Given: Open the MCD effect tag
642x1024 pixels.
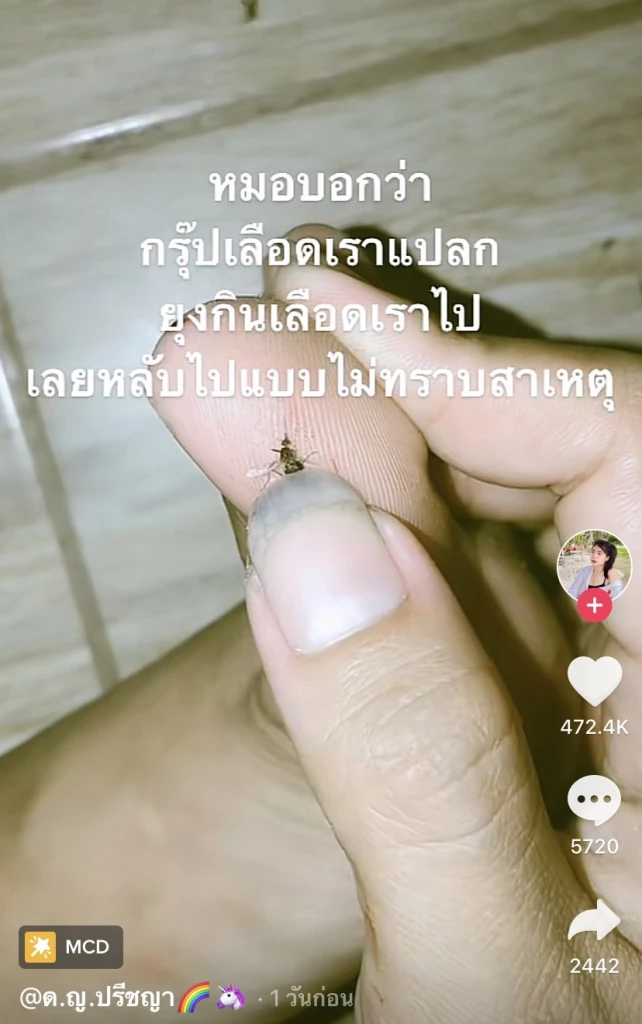Looking at the screenshot, I should point(71,946).
